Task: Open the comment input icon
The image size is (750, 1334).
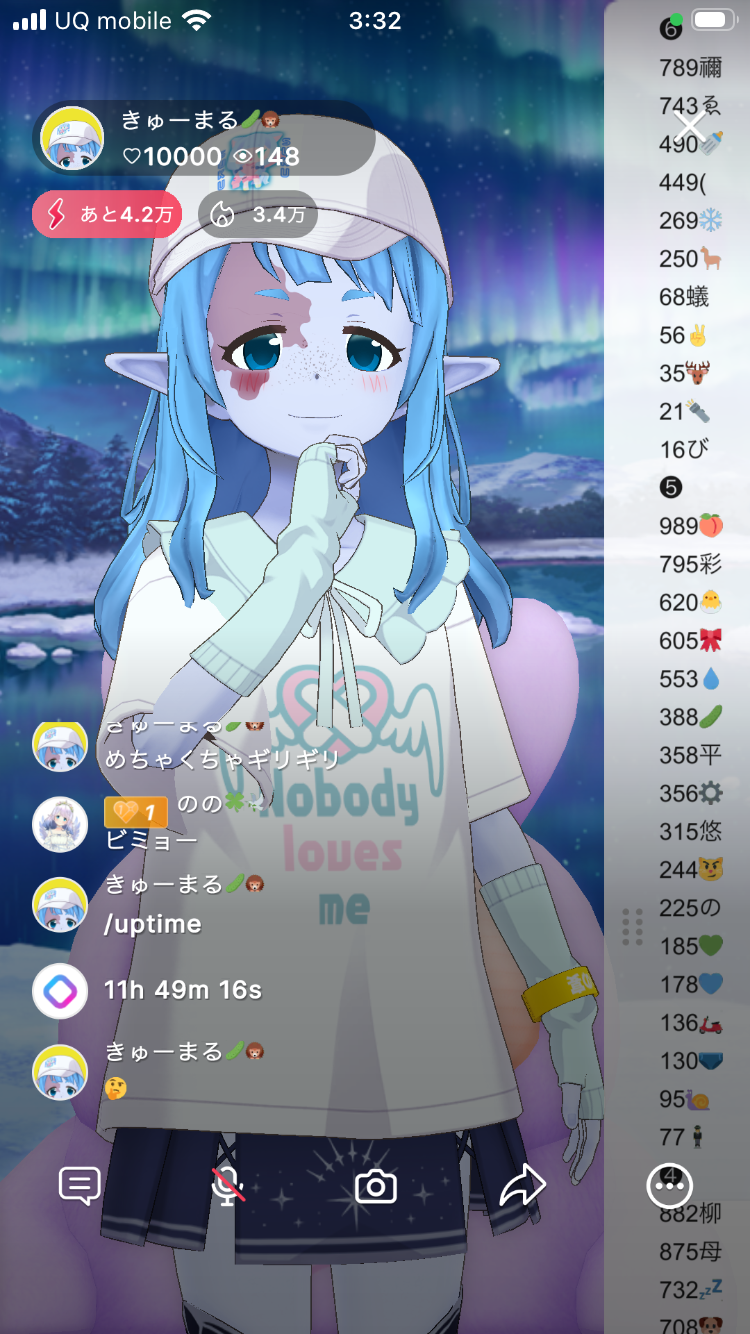Action: (80, 1187)
